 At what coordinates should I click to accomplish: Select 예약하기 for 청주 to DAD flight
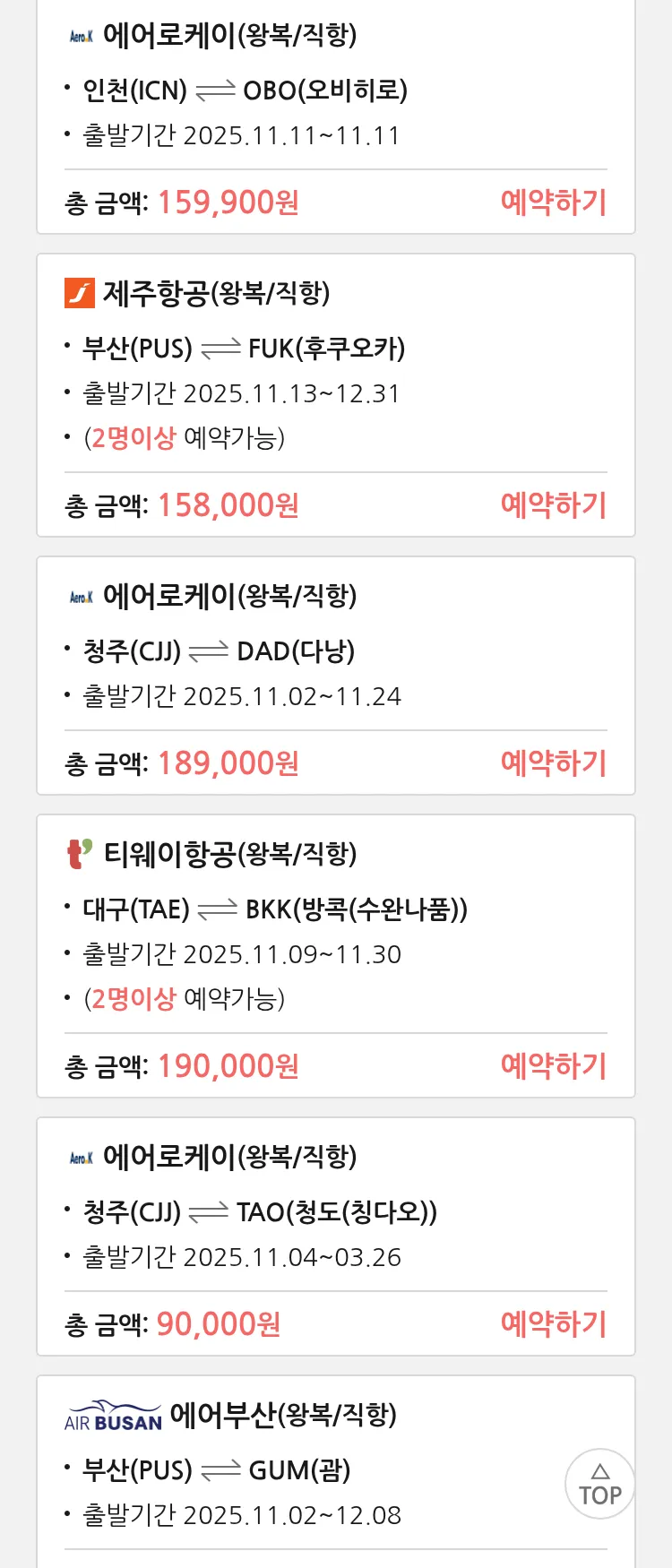[x=553, y=763]
